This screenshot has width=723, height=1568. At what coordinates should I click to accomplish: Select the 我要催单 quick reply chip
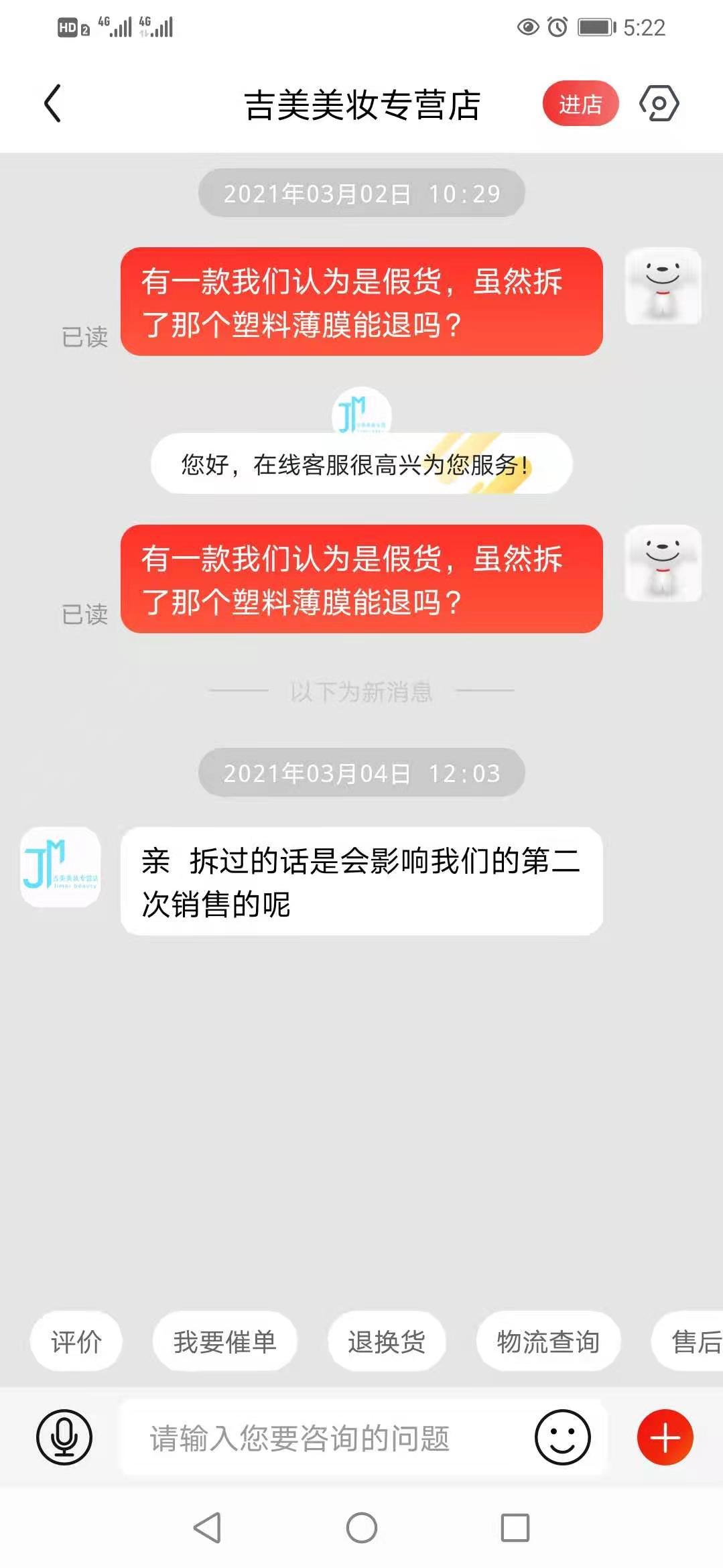point(224,1341)
